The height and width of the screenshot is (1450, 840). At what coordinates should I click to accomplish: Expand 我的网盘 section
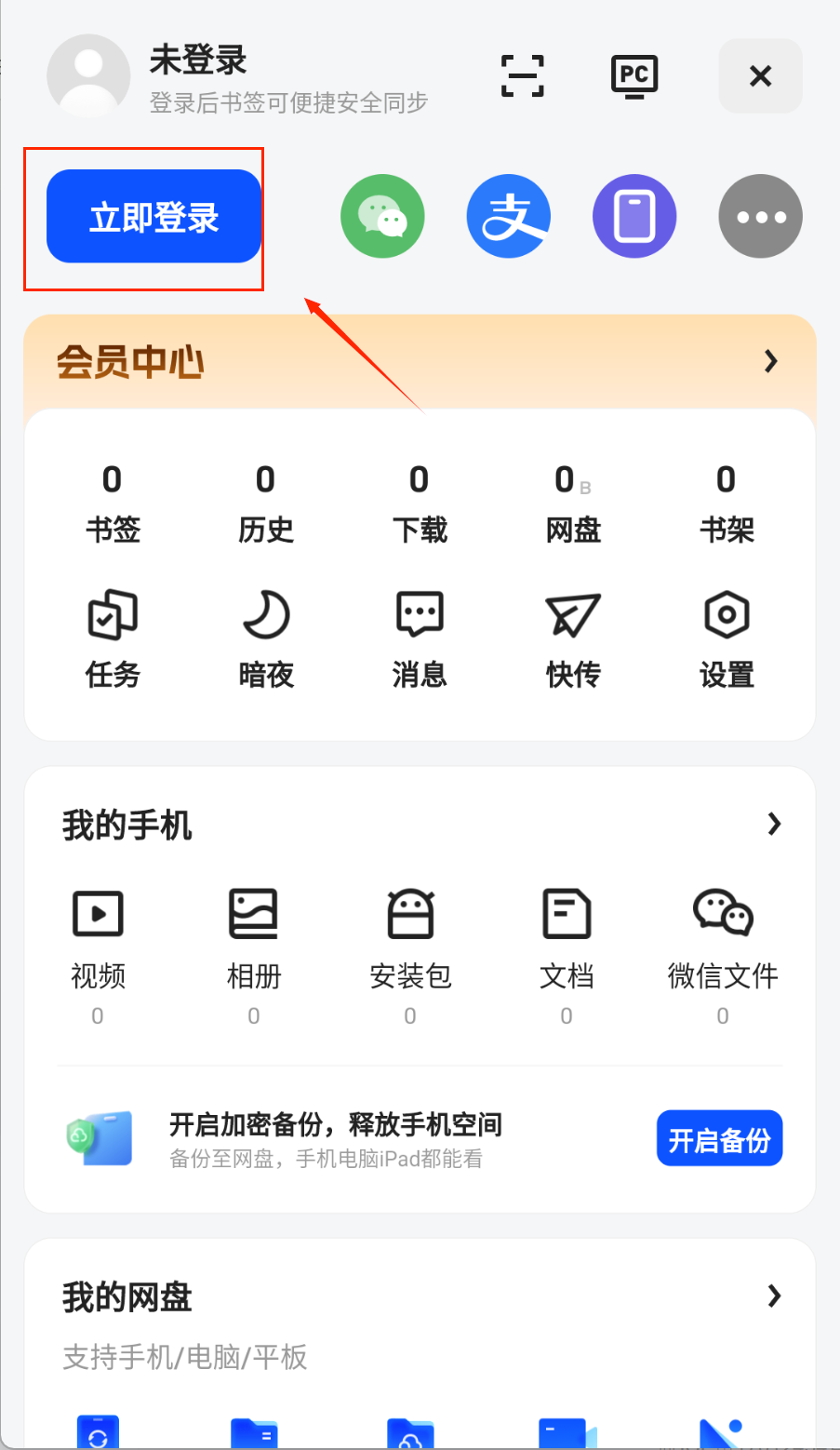click(773, 1296)
